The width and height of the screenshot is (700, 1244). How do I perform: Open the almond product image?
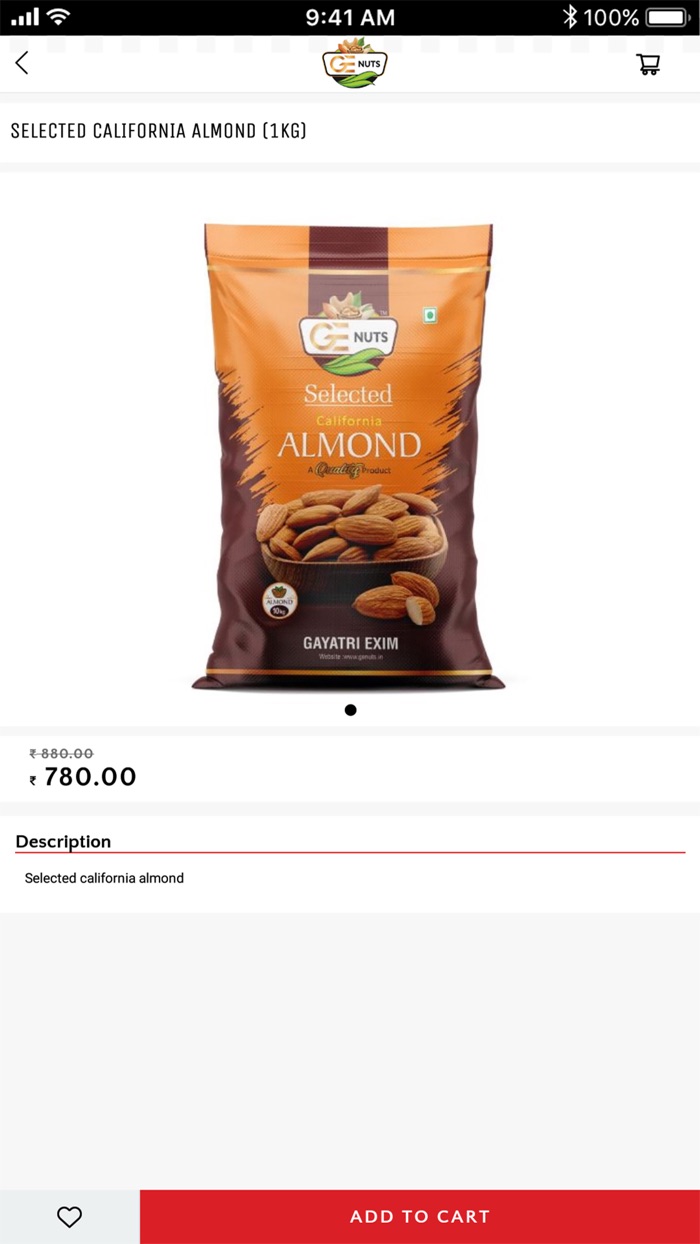tap(350, 457)
